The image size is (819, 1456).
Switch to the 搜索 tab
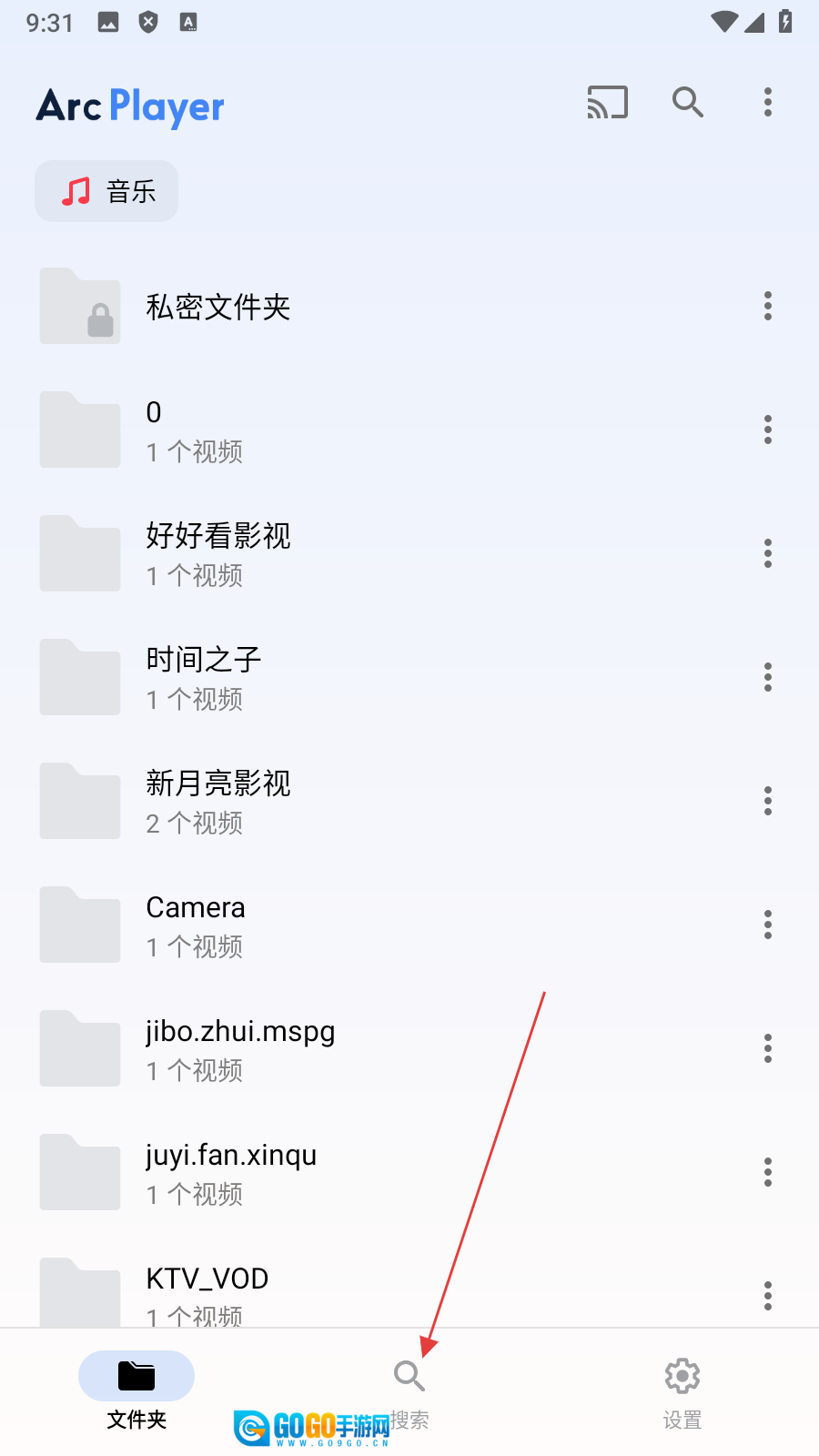coord(409,1389)
